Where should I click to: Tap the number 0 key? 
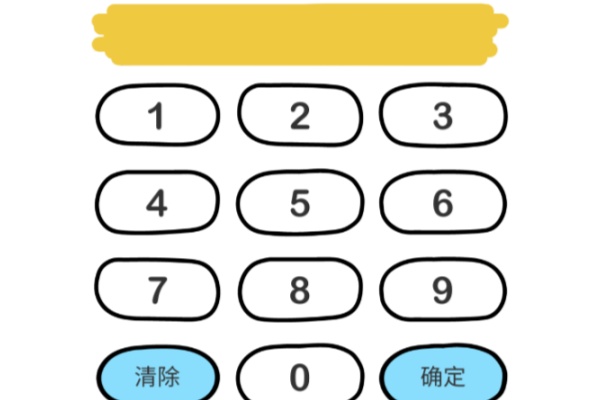click(x=300, y=377)
